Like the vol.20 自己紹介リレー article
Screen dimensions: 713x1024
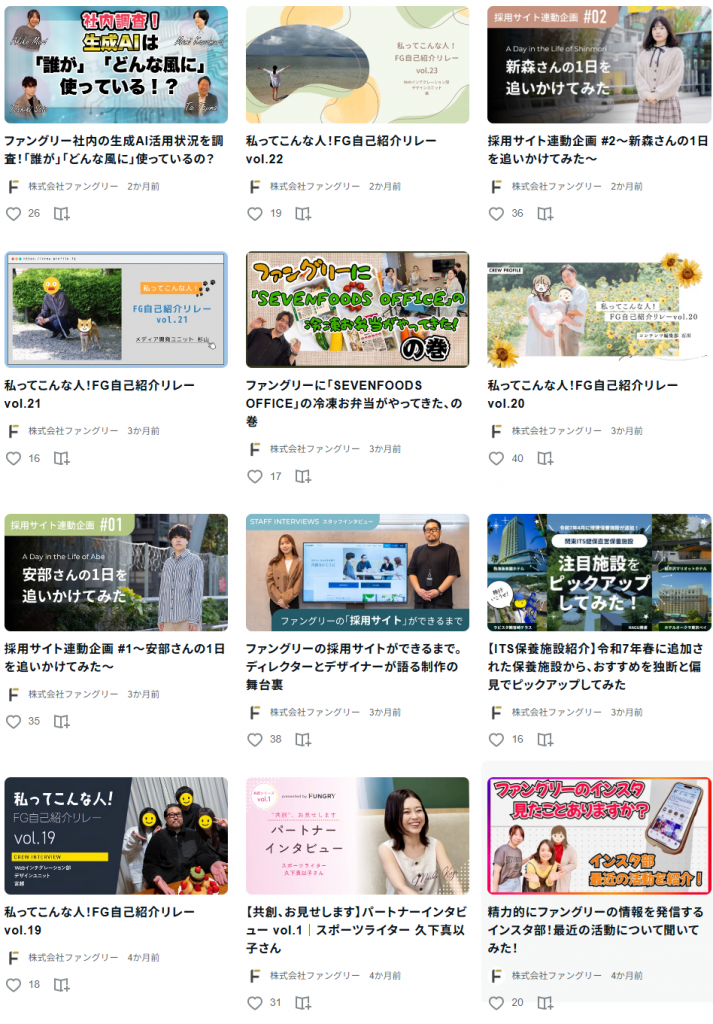click(x=496, y=459)
